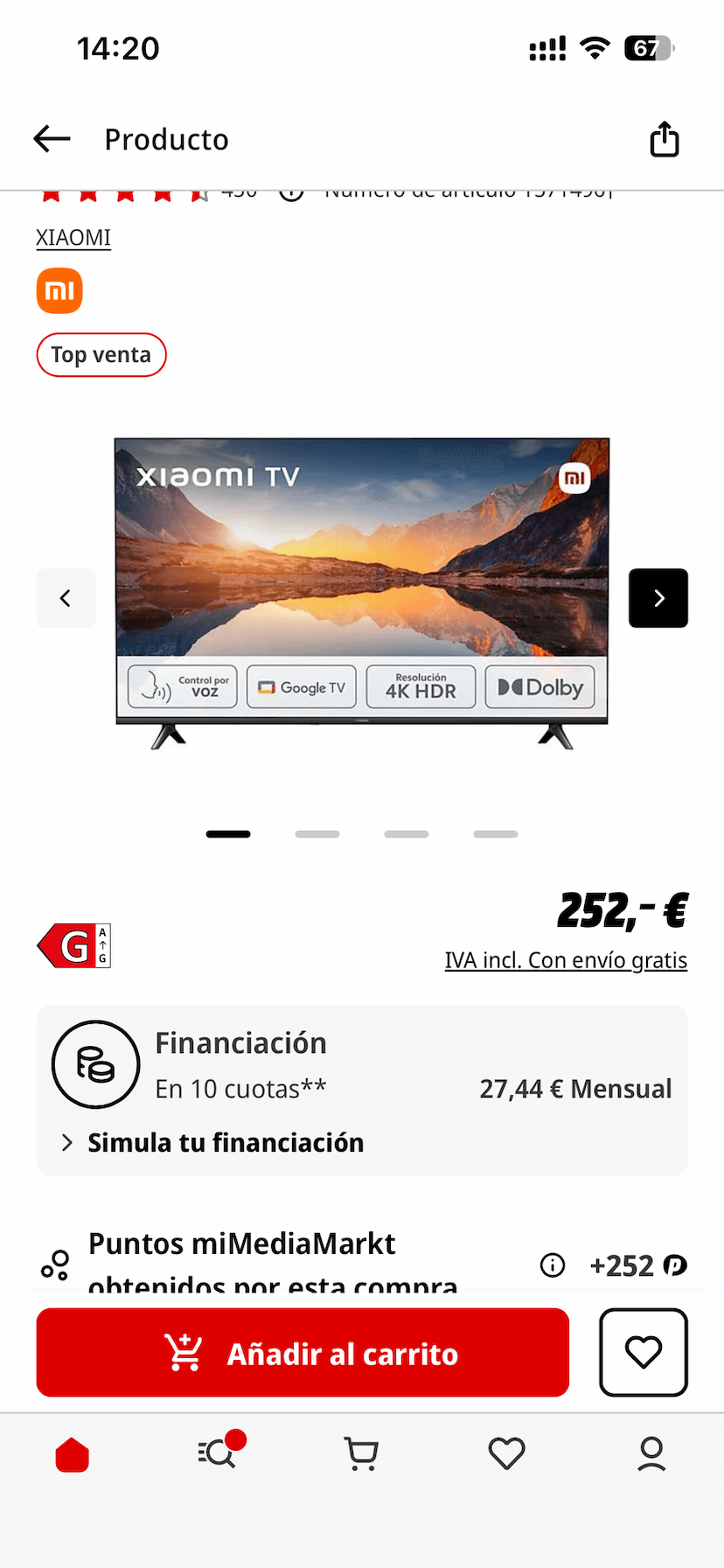Open the Xiaomi TV product image
Screen dimensions: 724x1568
click(362, 593)
